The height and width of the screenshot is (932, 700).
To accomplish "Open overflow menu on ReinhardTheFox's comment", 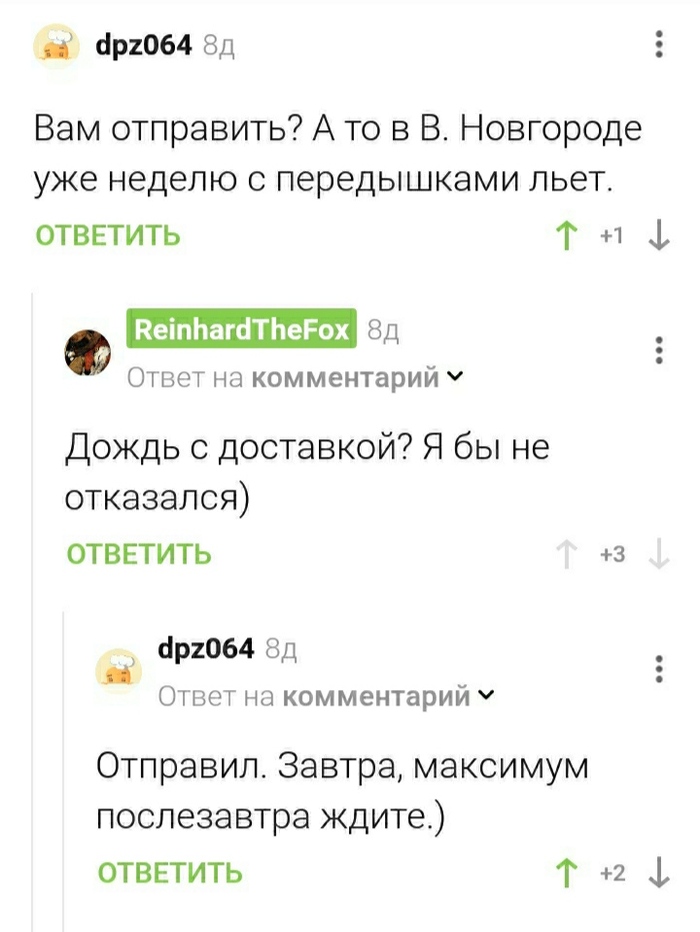I will click(x=658, y=352).
